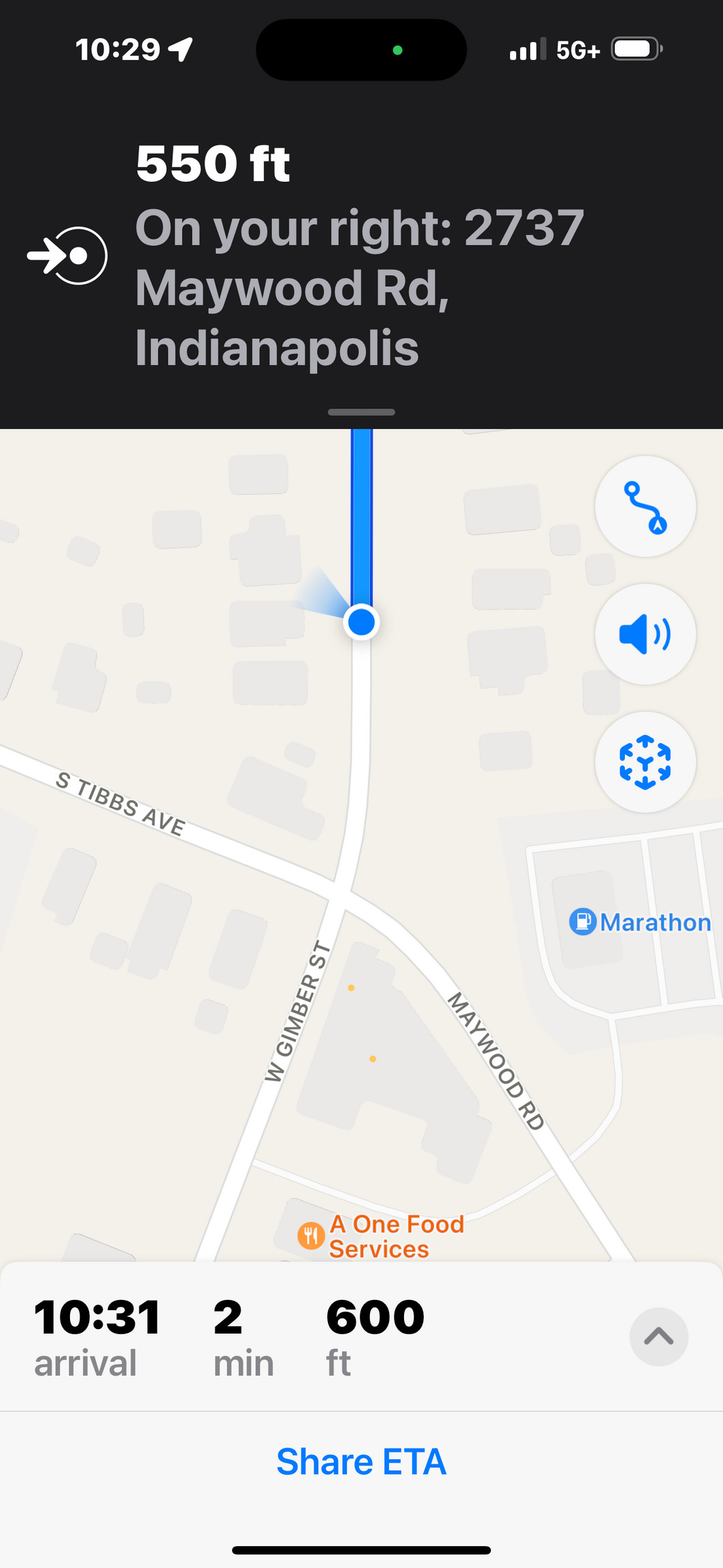
Task: Open the route overview button
Action: [x=645, y=507]
